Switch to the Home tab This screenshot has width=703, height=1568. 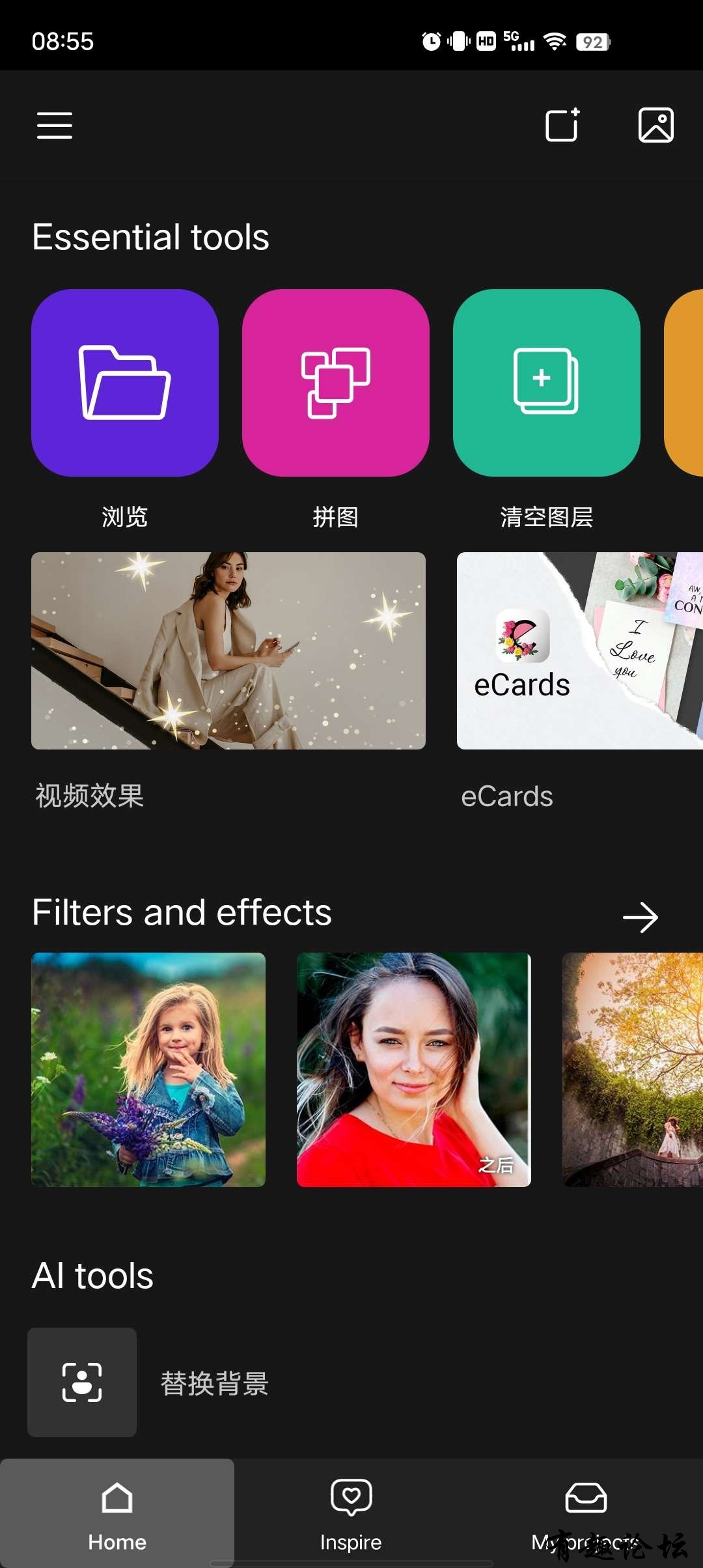117,1514
